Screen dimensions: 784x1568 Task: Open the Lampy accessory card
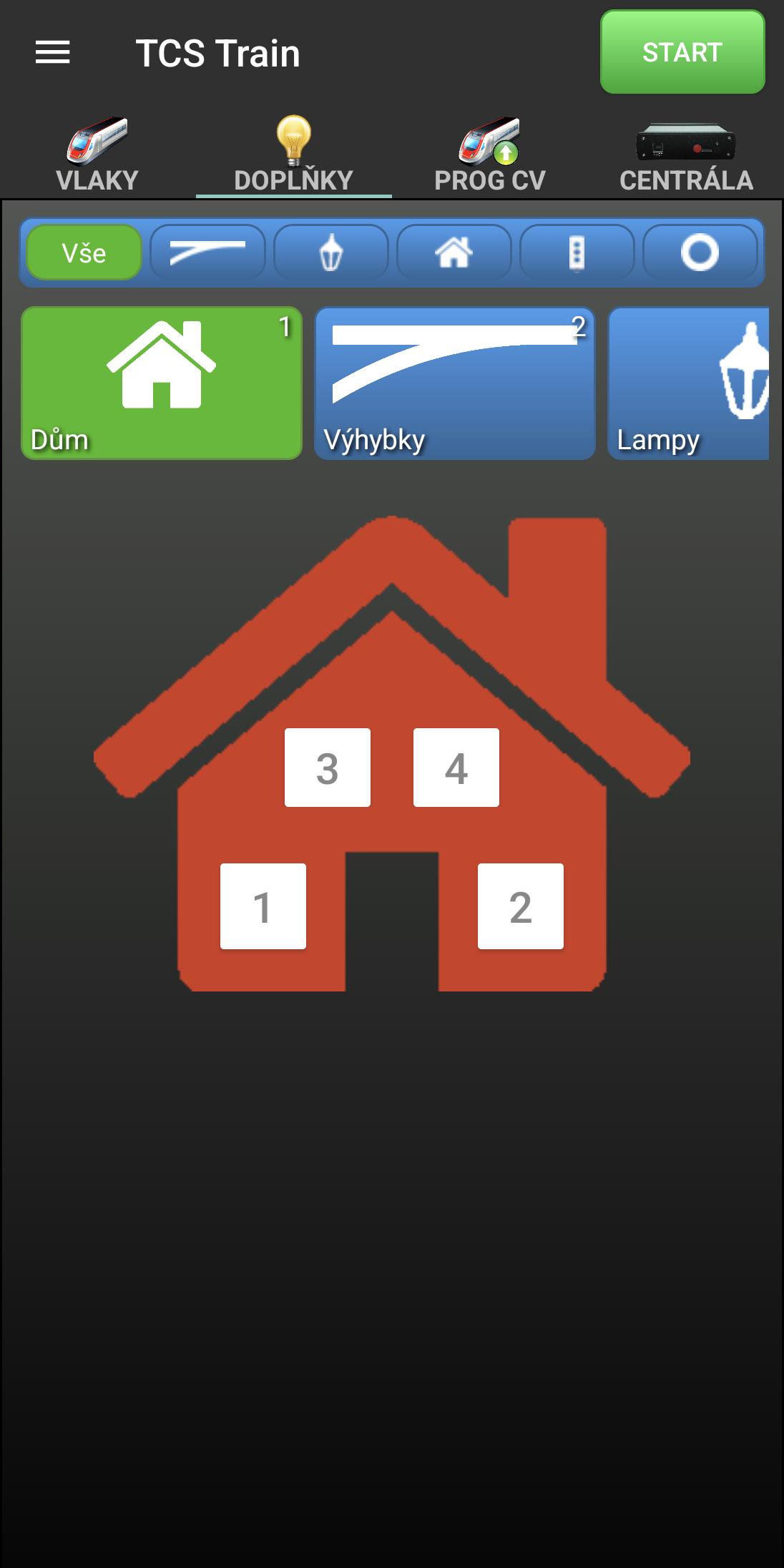[688, 383]
